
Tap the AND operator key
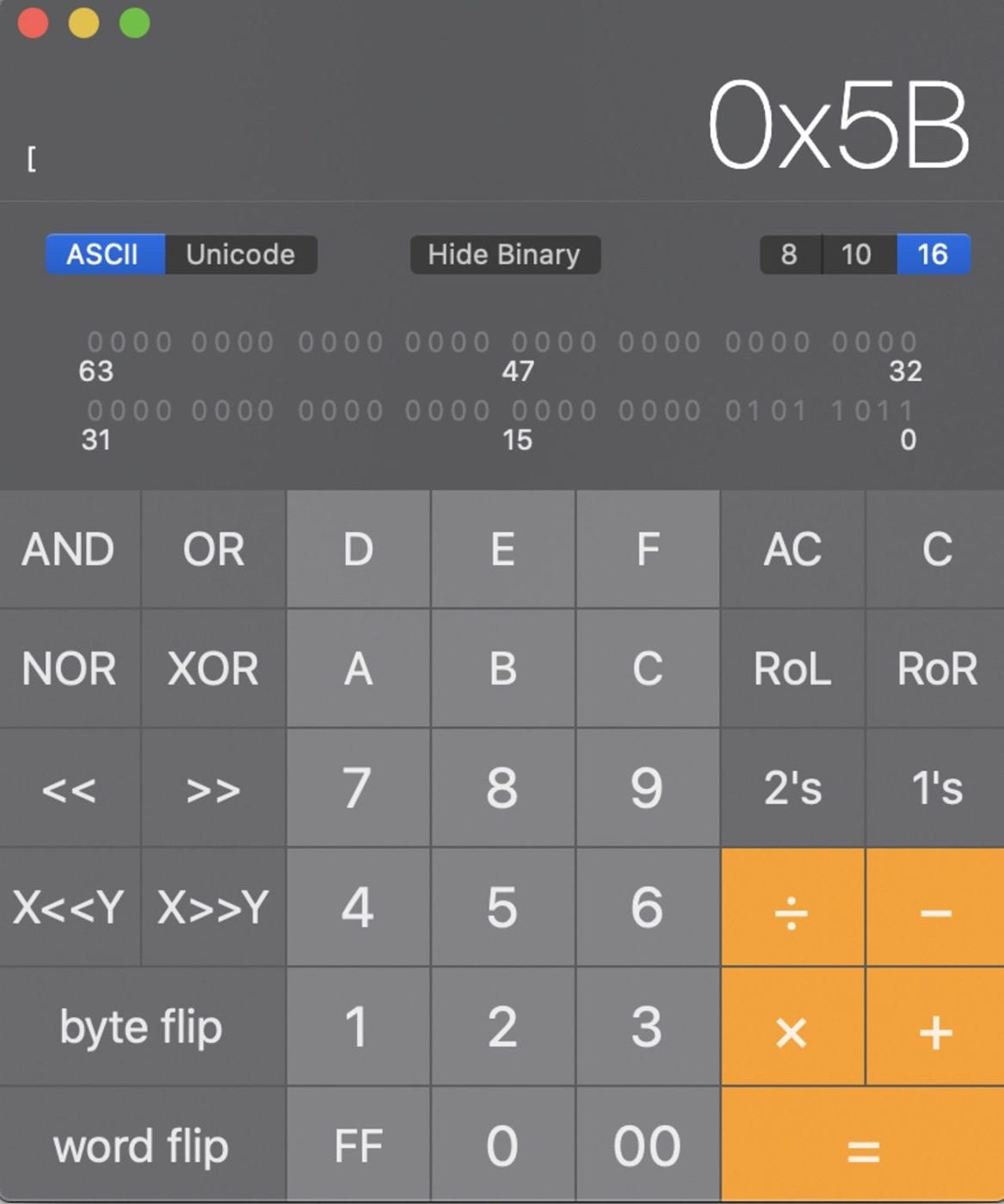(69, 550)
